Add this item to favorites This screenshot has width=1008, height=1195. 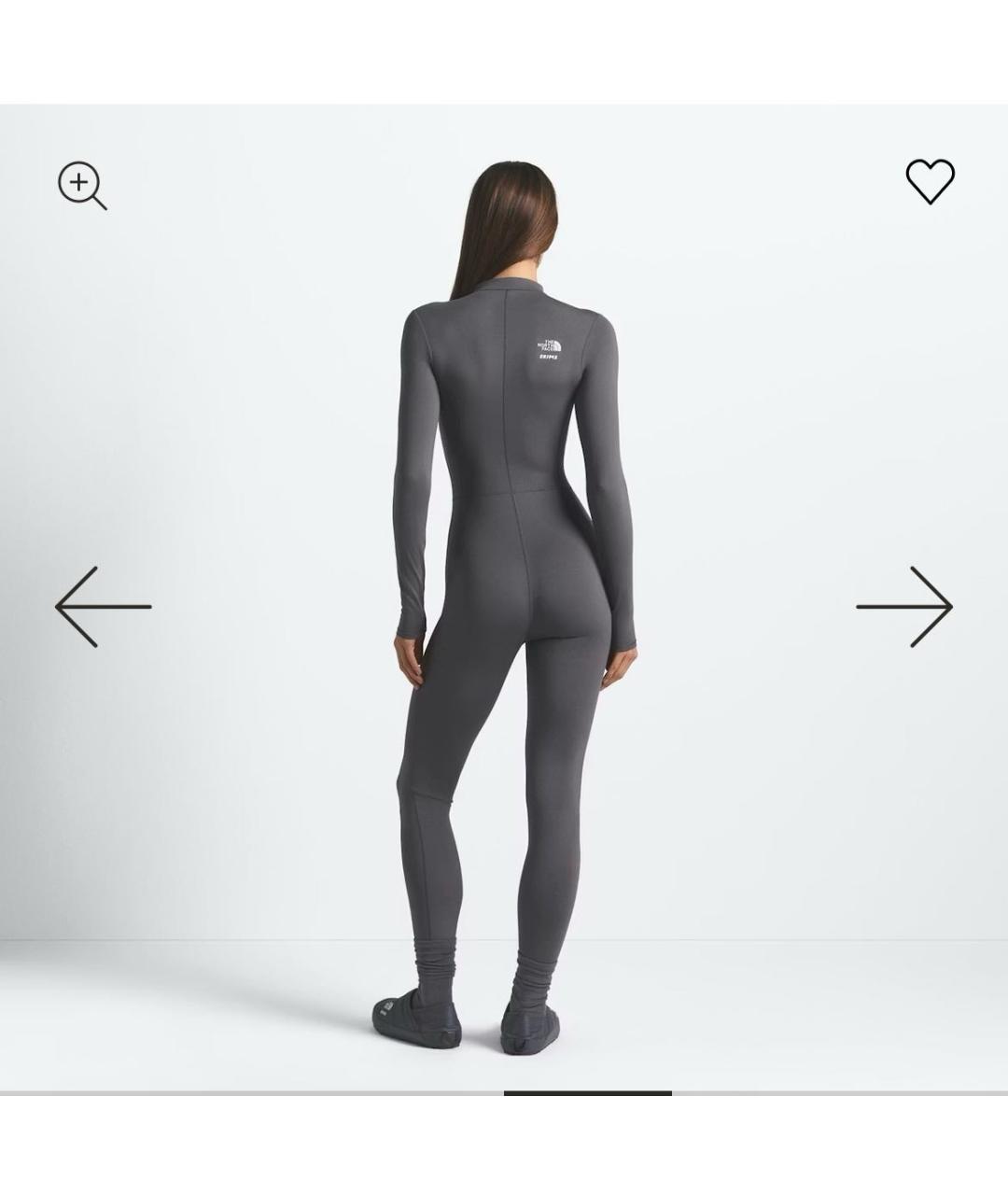pos(930,181)
